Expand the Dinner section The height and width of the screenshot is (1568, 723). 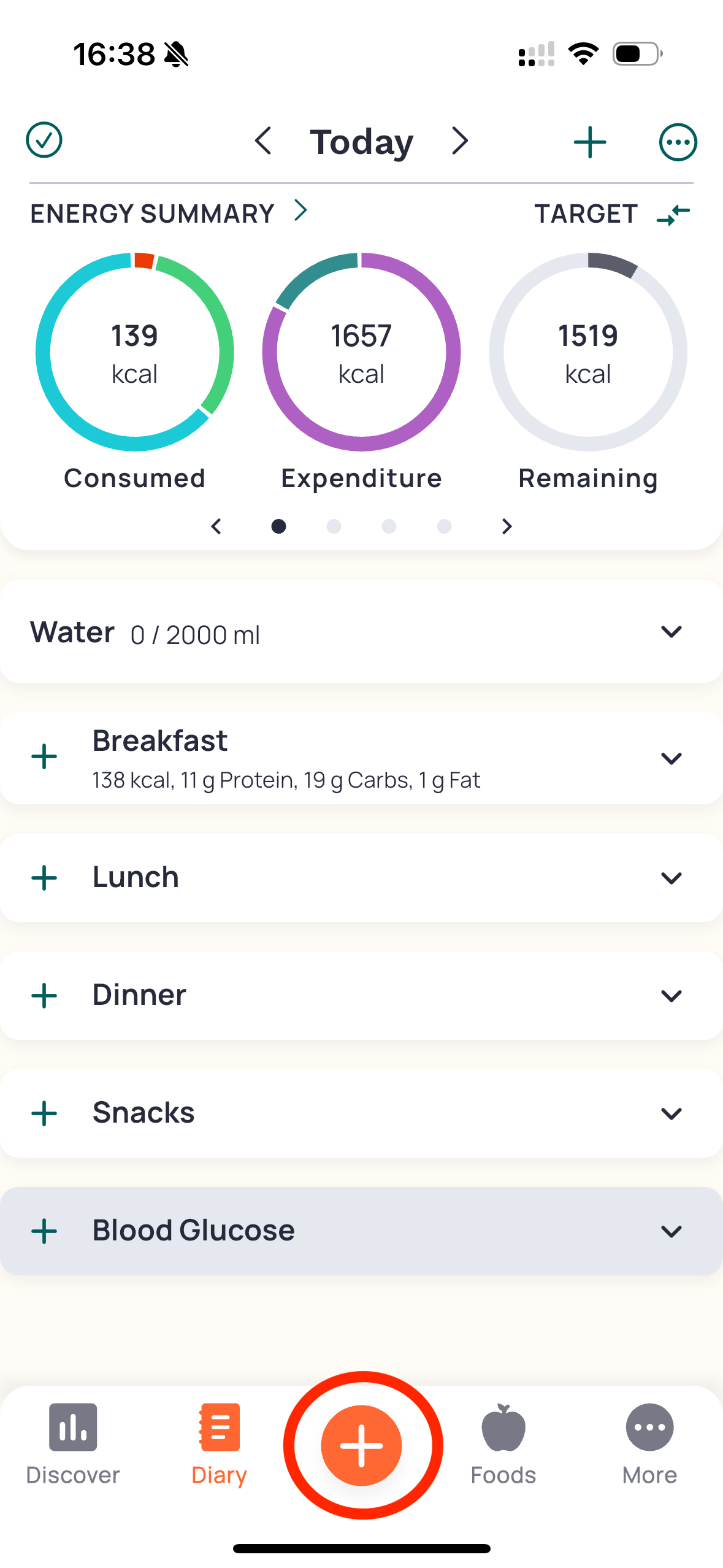[x=671, y=996]
